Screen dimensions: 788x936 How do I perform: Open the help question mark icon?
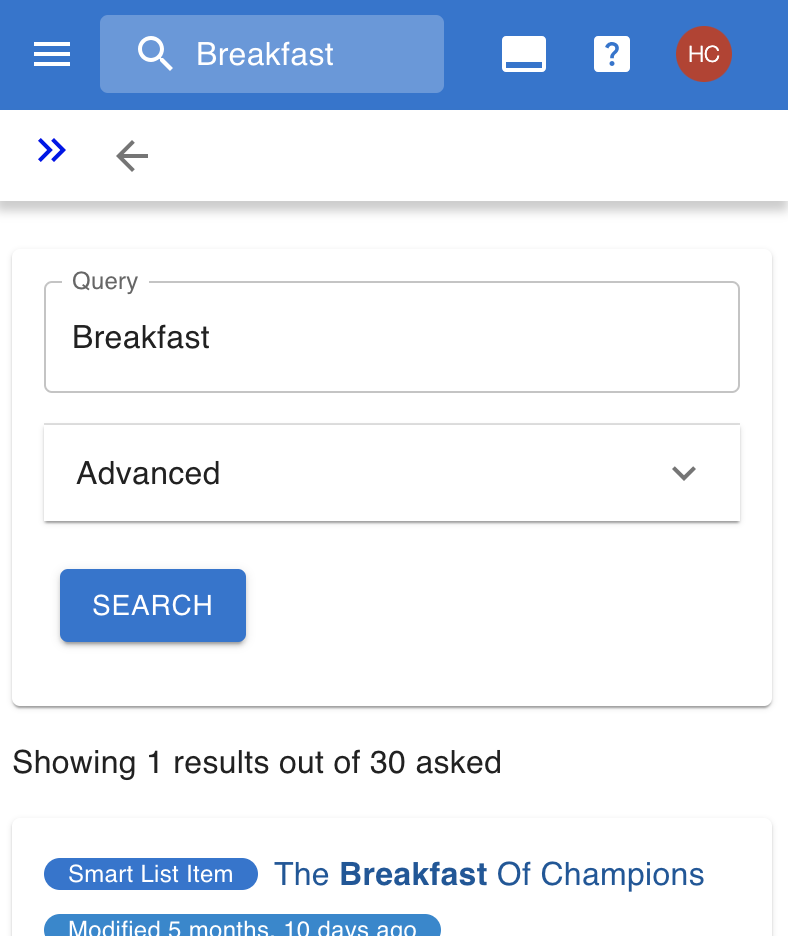coord(612,54)
